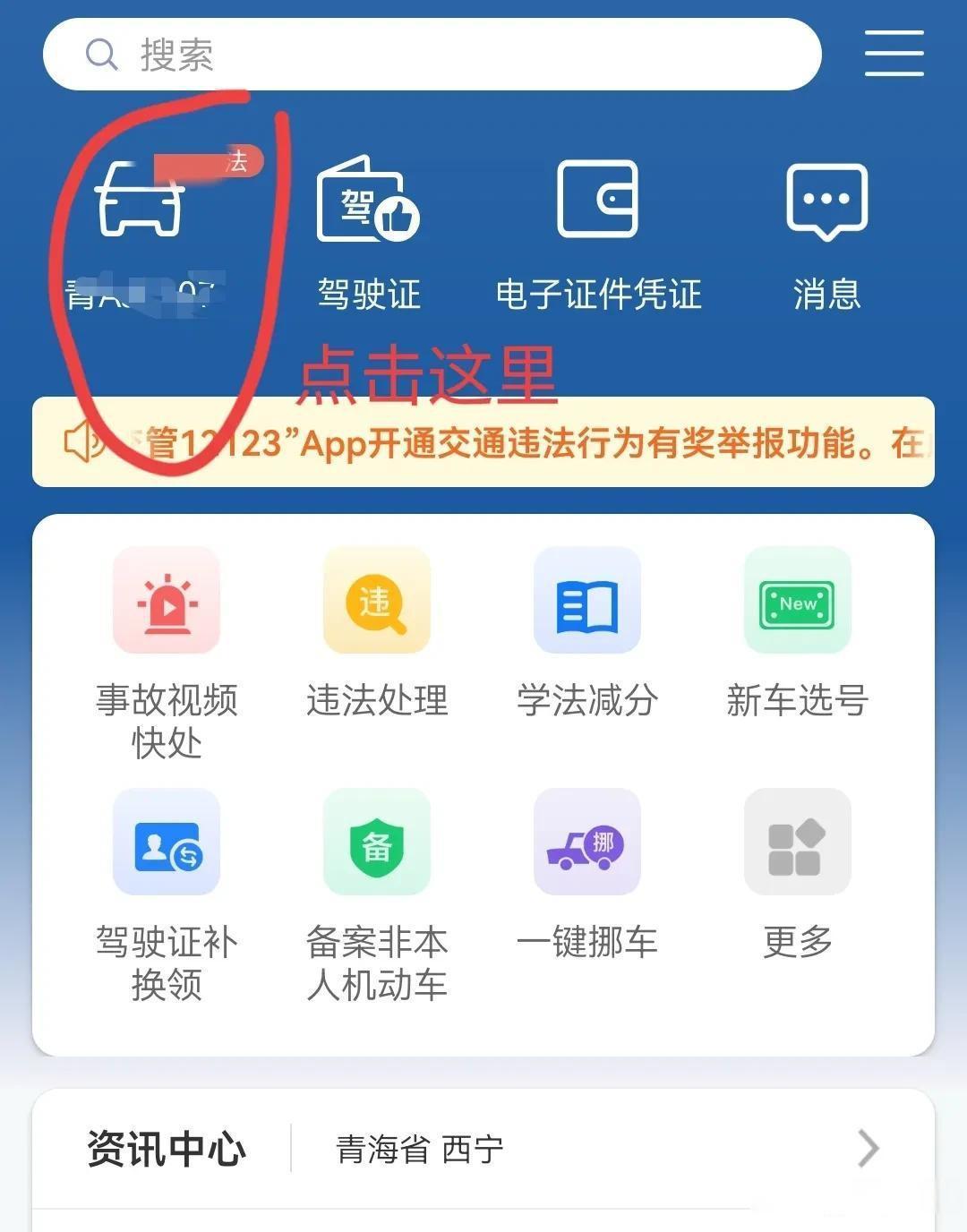Open the hamburger menu at top right
Screen dimensions: 967x1232
[x=893, y=54]
